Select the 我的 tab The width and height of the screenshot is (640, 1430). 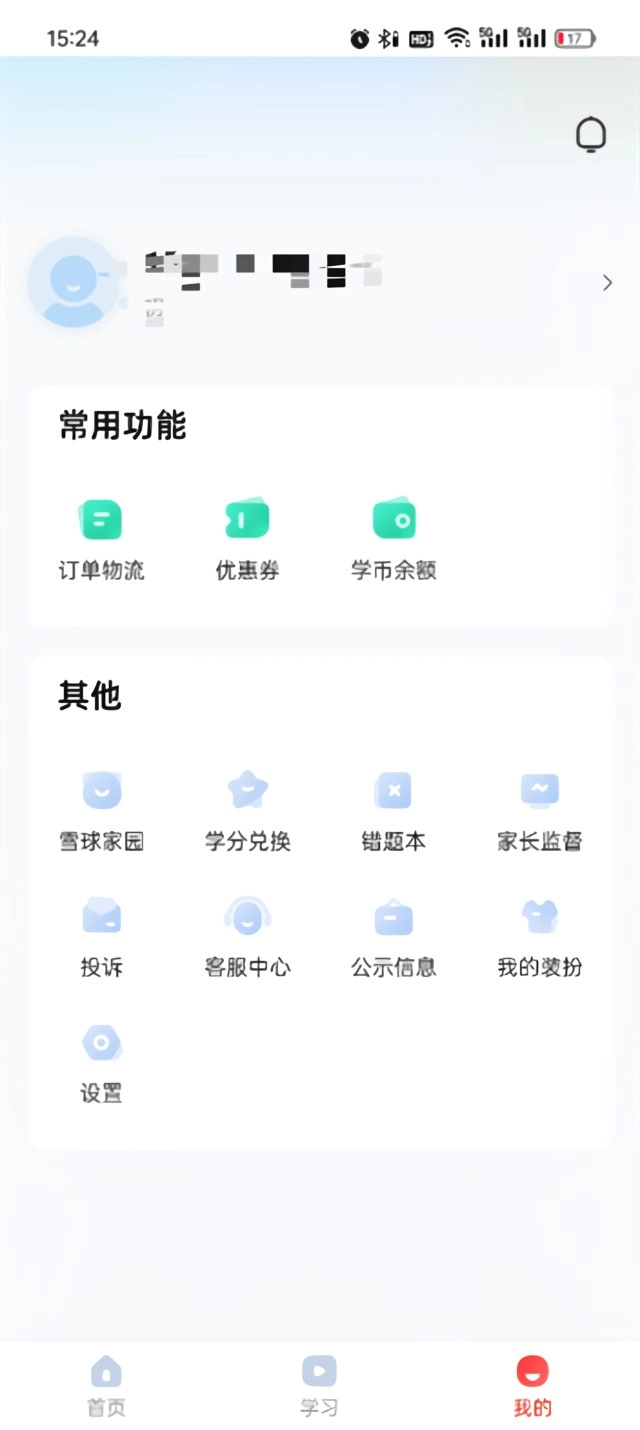(532, 1386)
